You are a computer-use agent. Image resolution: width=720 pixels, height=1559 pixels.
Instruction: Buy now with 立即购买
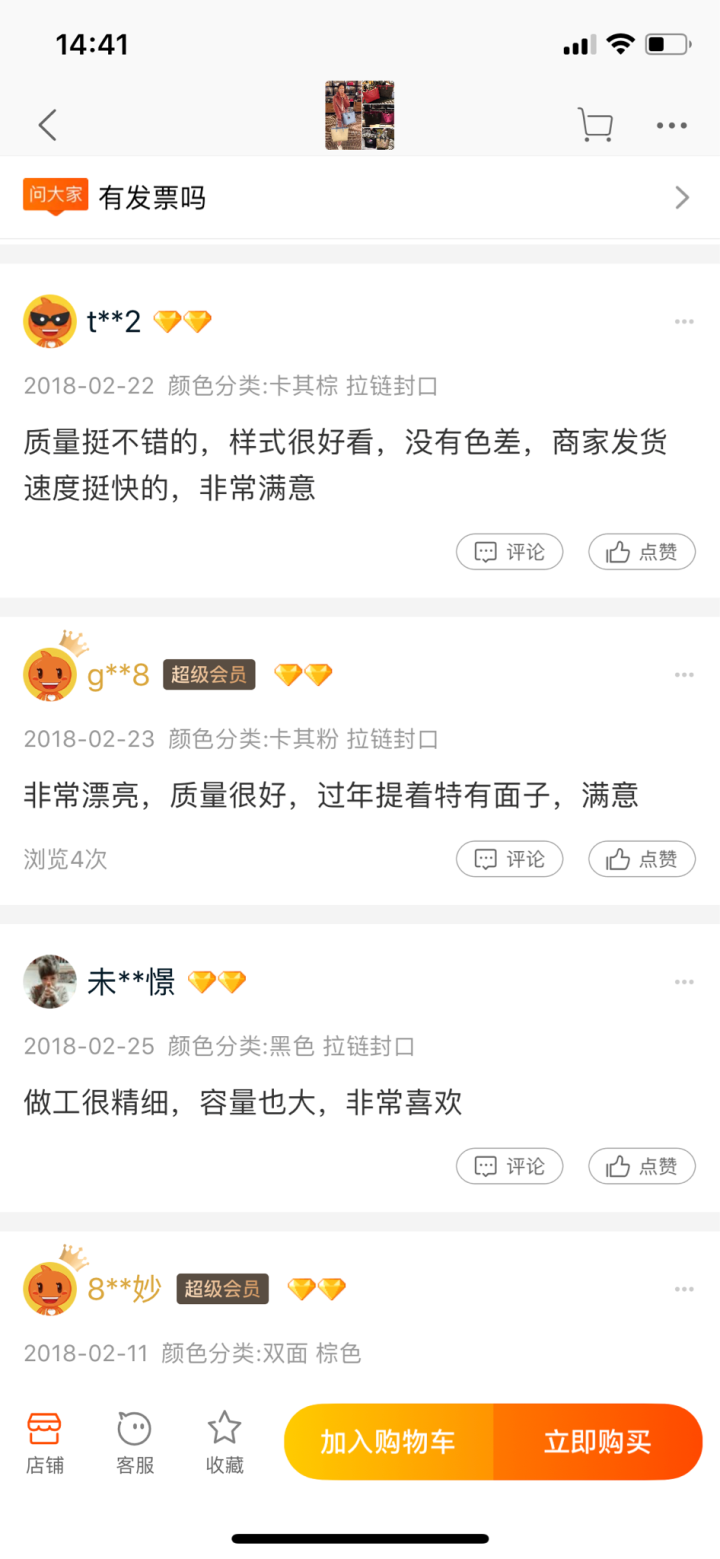598,1442
